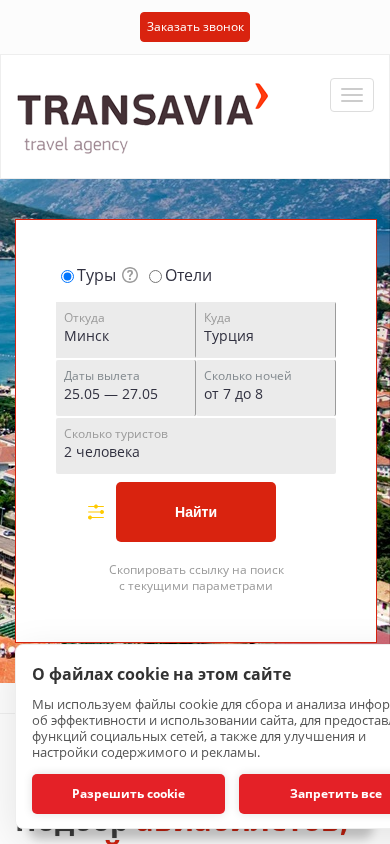Choose destination in Куда field

click(266, 329)
